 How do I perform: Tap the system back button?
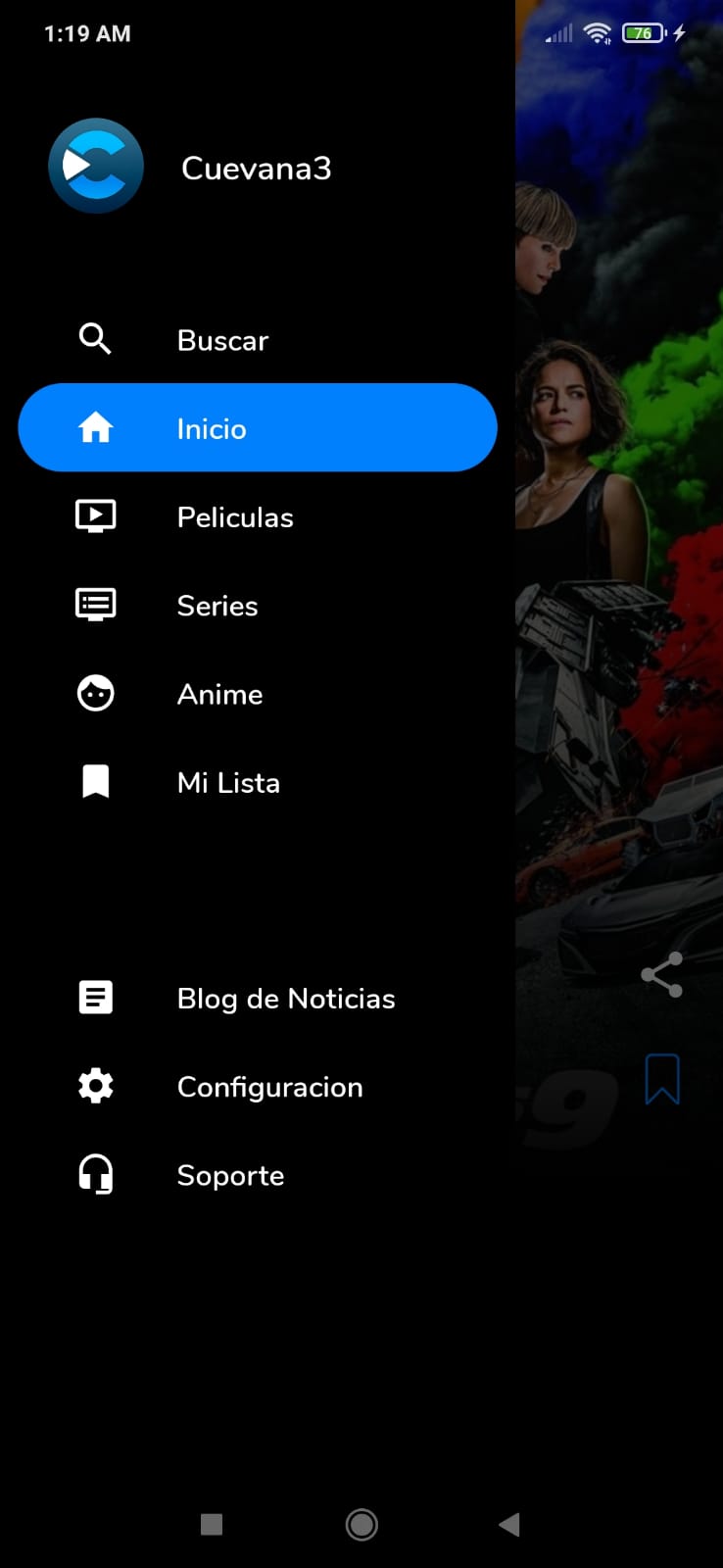(x=509, y=1524)
